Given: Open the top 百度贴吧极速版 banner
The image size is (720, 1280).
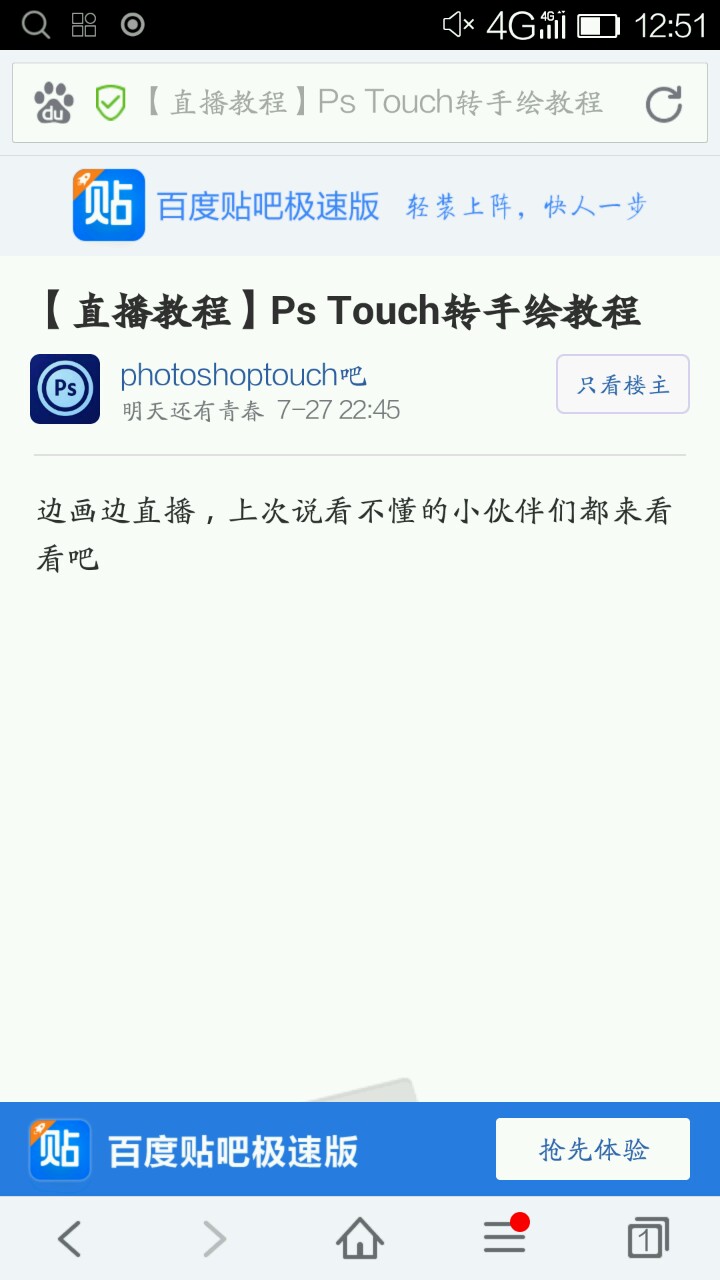Looking at the screenshot, I should (360, 206).
